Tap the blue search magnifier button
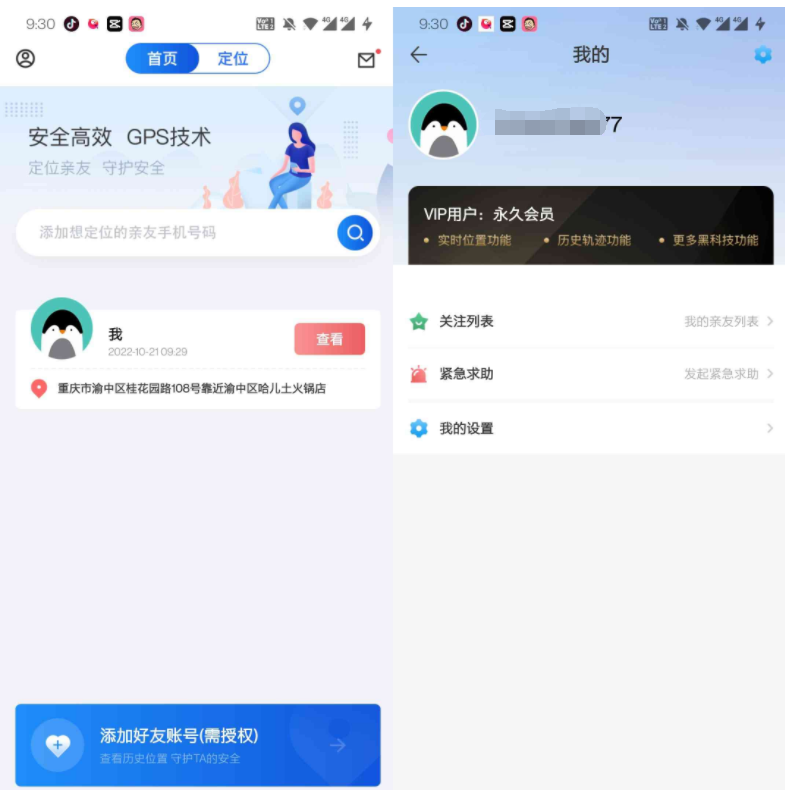The height and width of the screenshot is (790, 785). [354, 233]
